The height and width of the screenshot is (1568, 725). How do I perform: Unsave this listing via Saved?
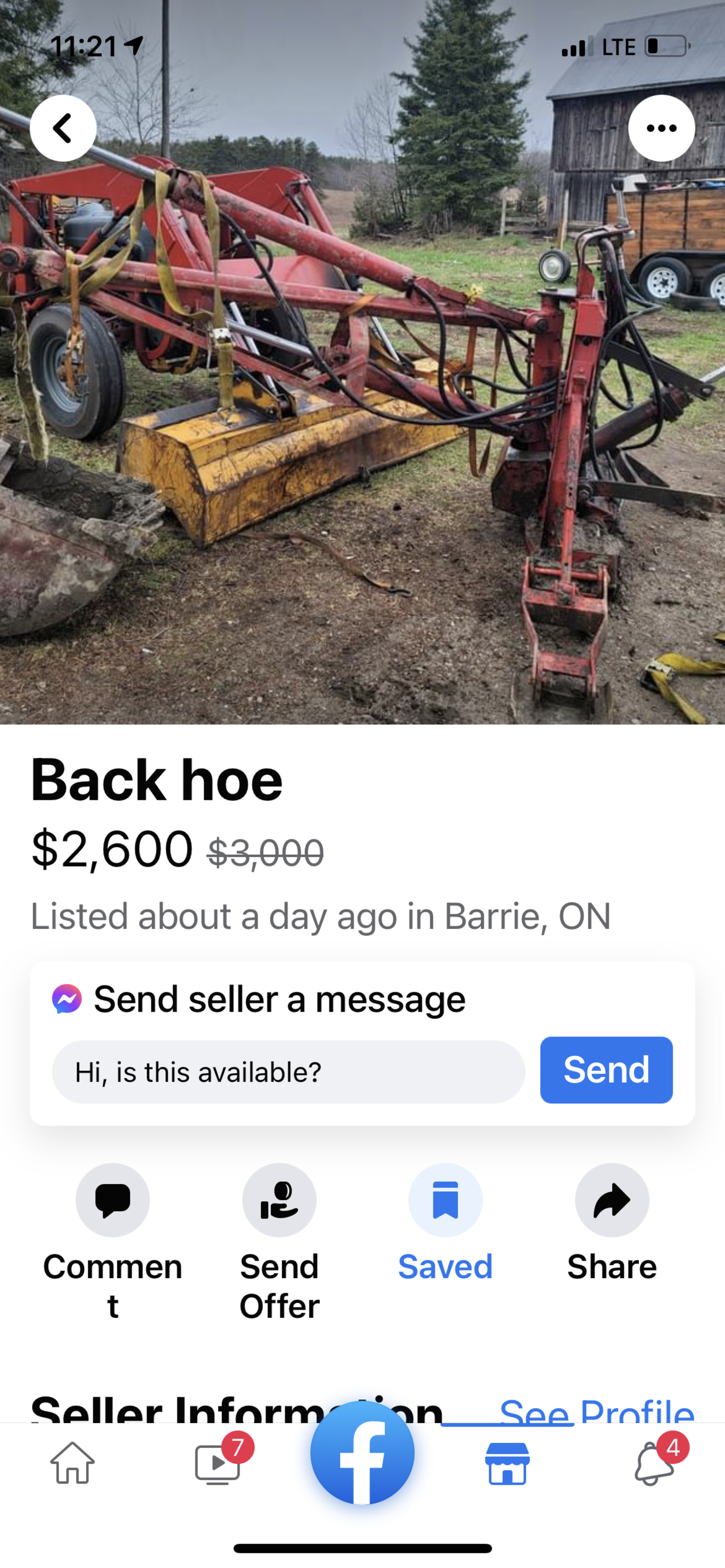click(445, 1201)
